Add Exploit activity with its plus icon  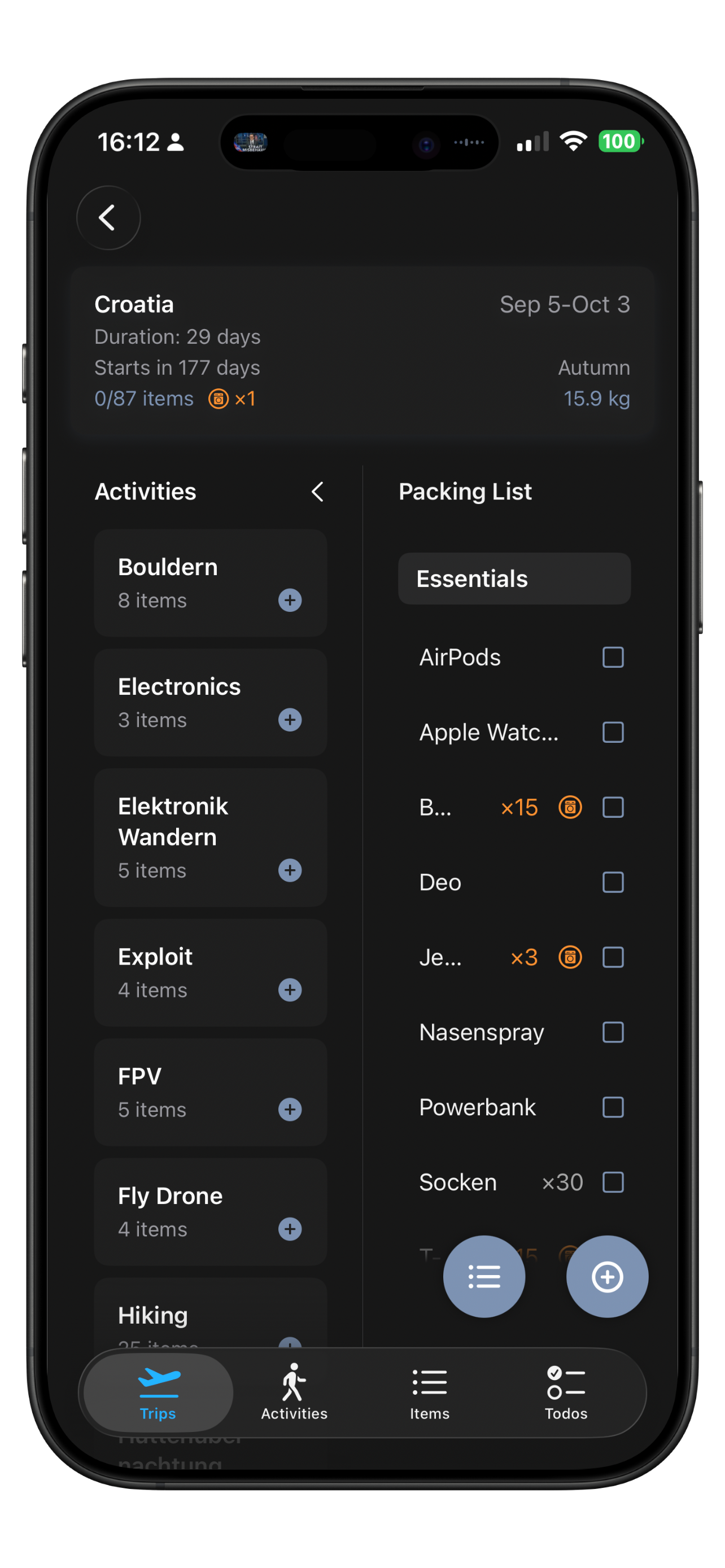coord(290,990)
